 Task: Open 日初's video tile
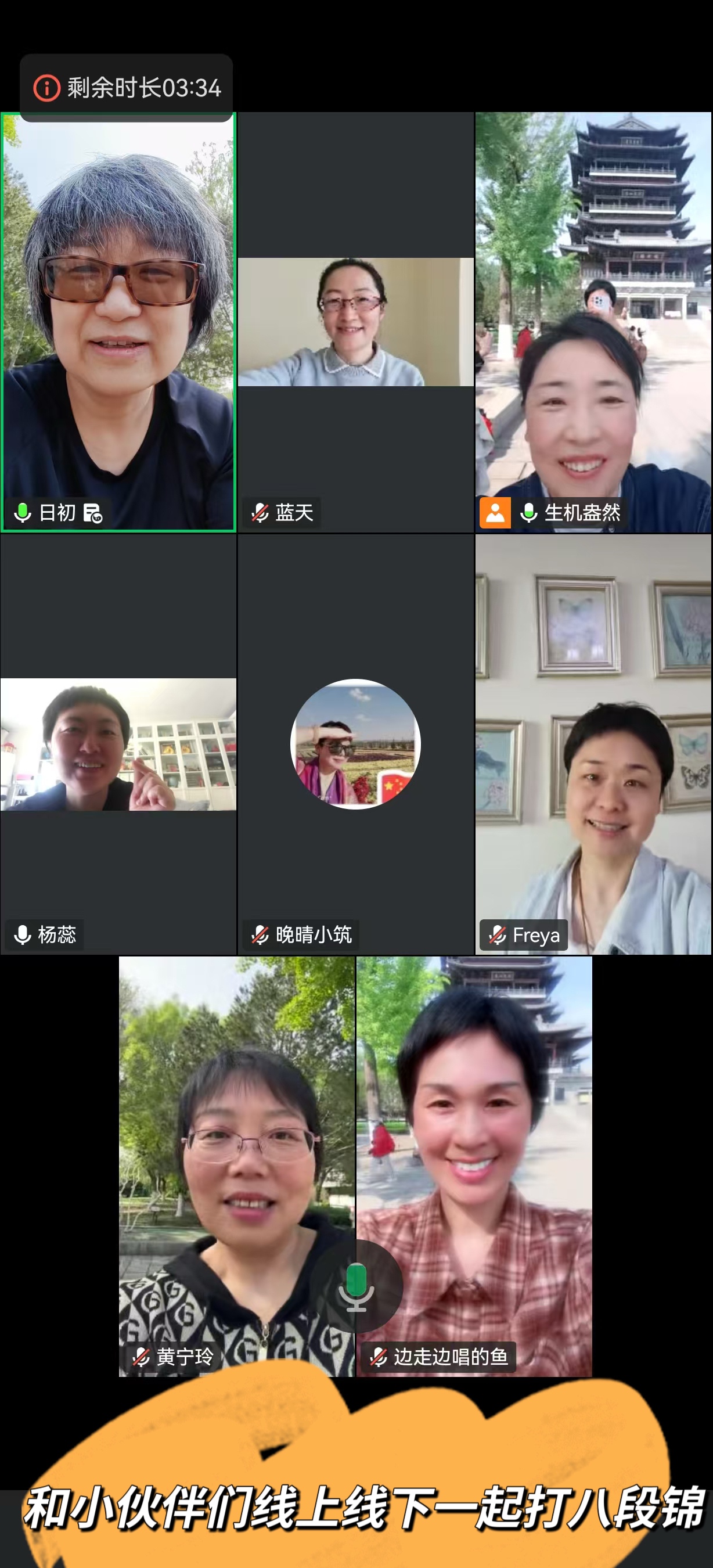[x=118, y=323]
